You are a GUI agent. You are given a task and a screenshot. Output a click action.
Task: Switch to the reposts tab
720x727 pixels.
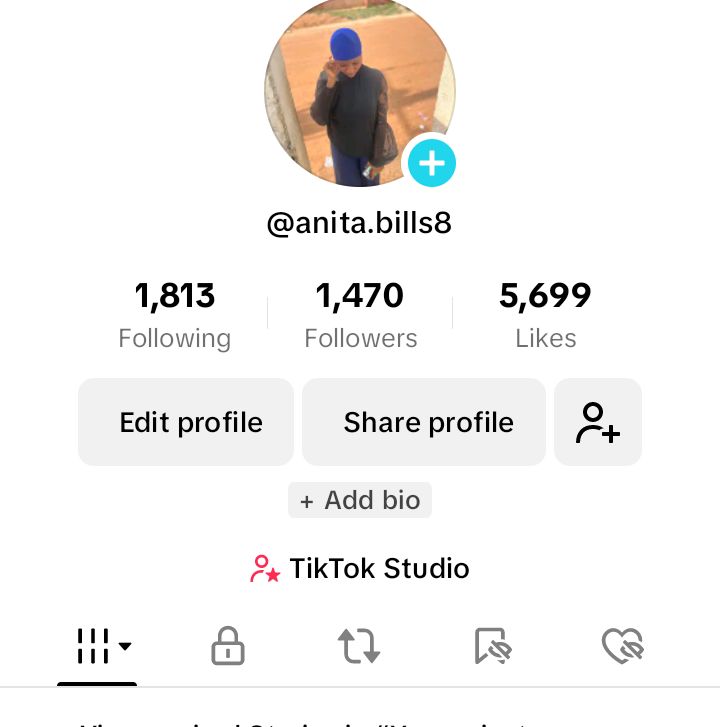359,646
